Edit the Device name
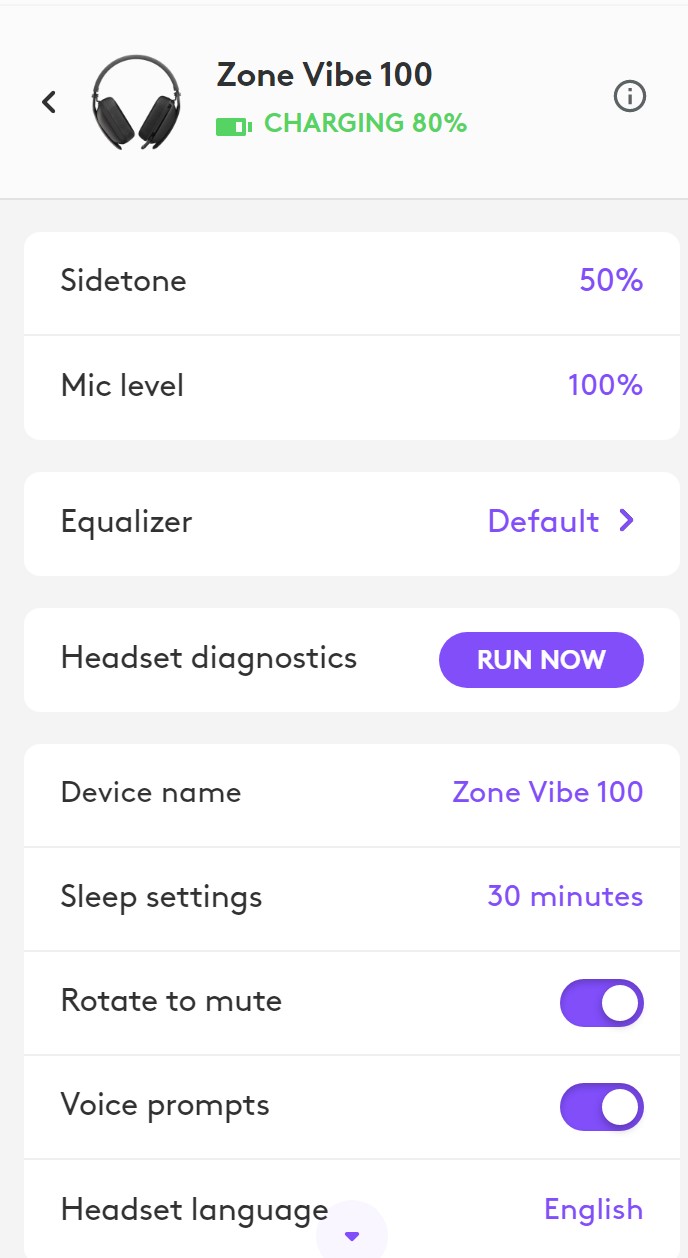Screen dimensions: 688x1258 click(547, 793)
